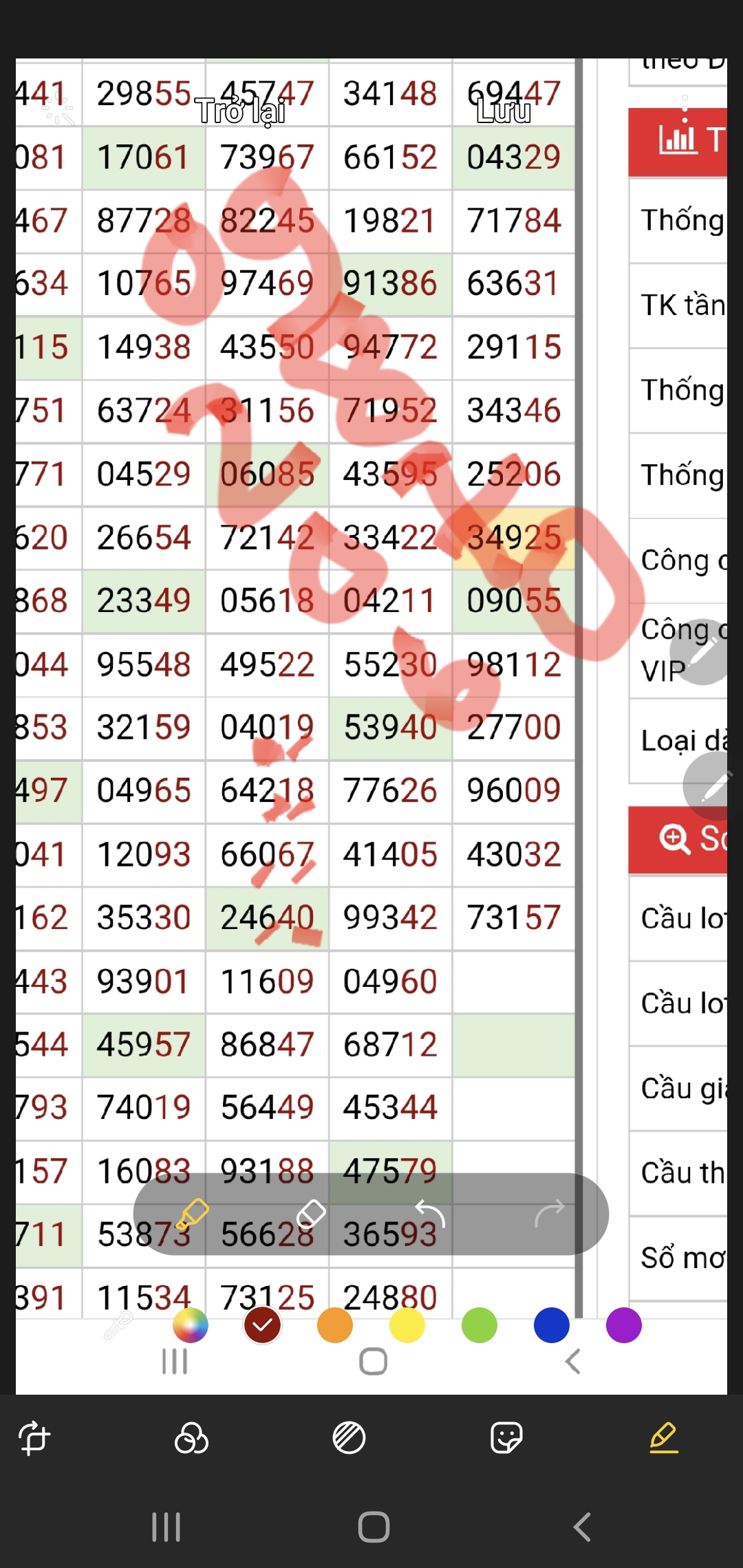Choose the orange color swatch

335,1325
